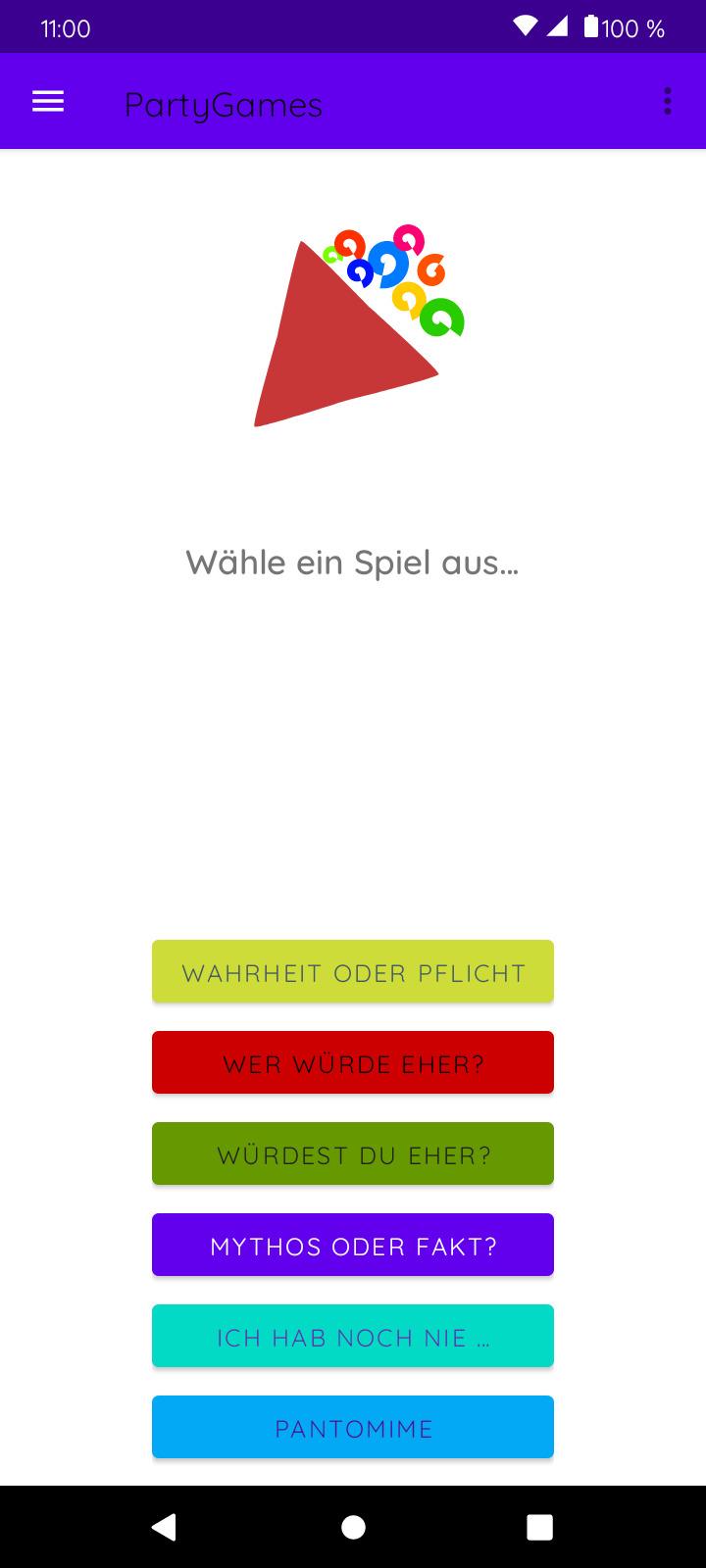
Task: Open the navigation drawer menu
Action: click(x=48, y=102)
